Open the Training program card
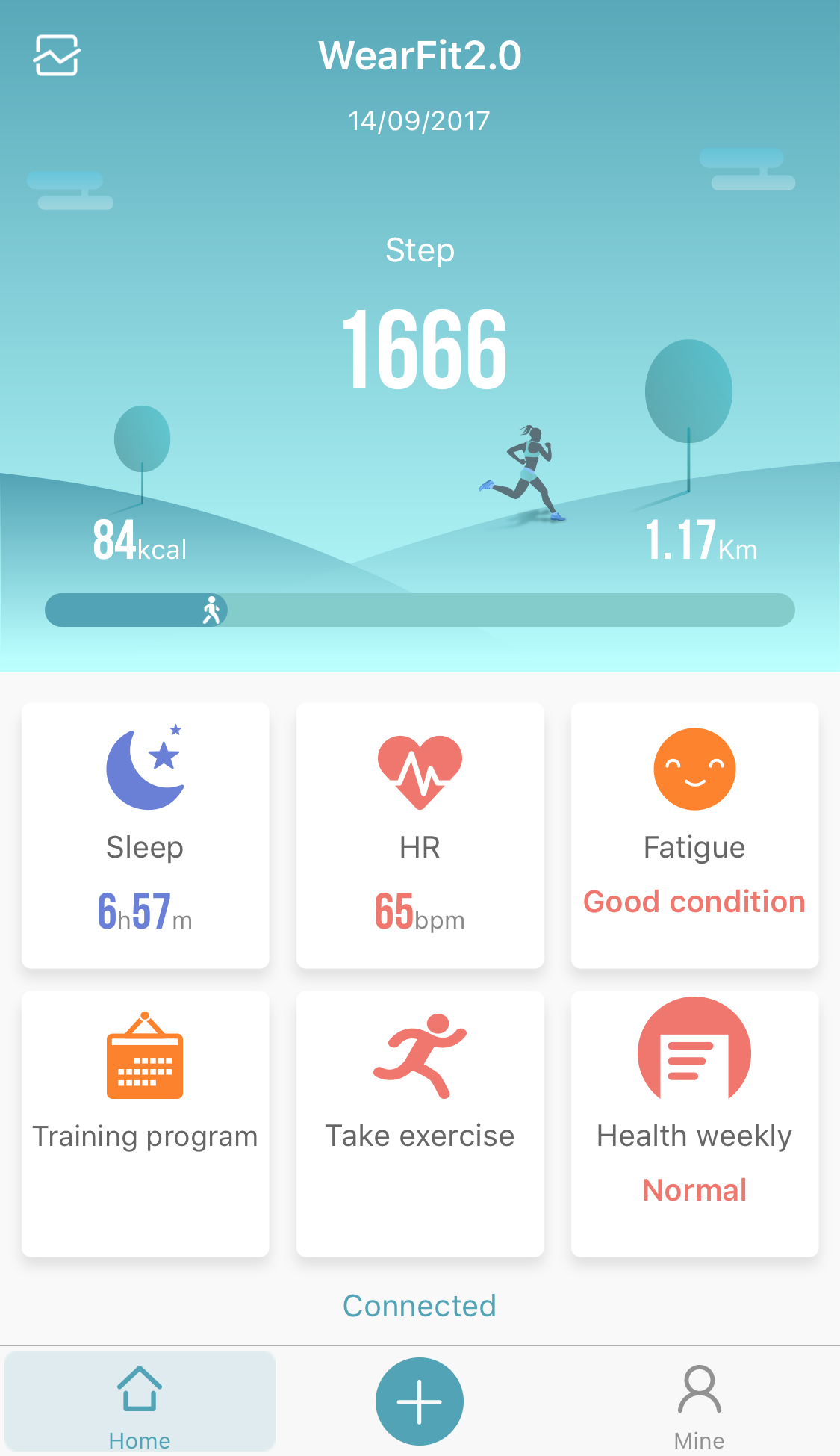The image size is (840, 1456). click(x=145, y=1124)
